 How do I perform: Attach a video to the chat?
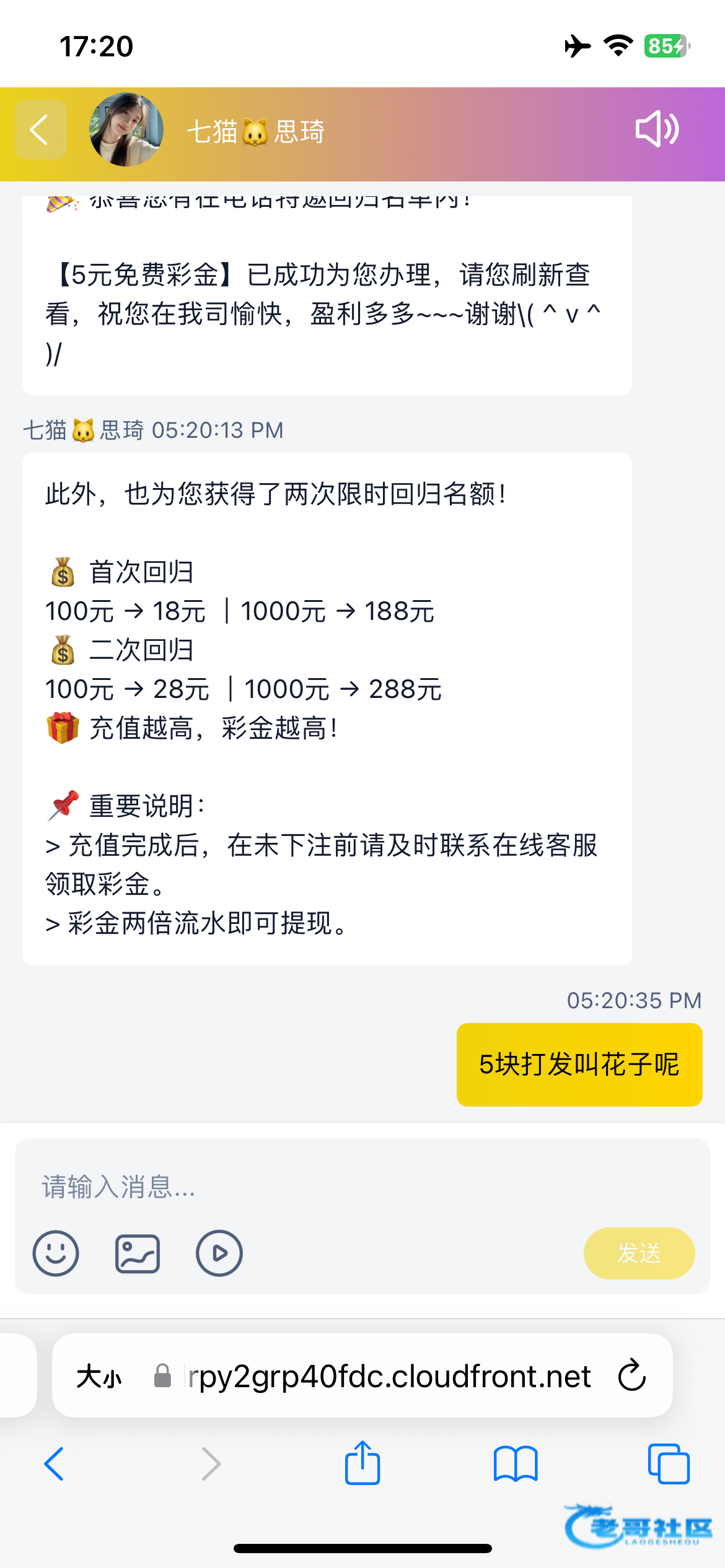click(219, 1253)
